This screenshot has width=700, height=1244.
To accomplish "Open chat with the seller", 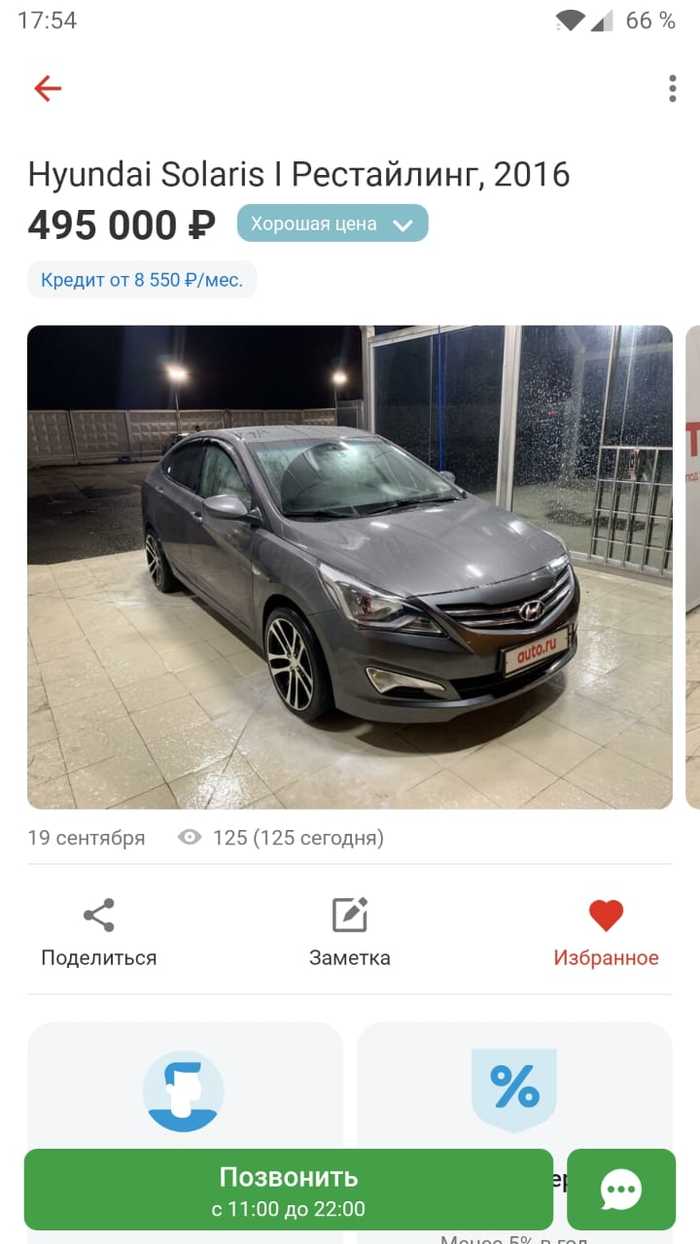I will tap(621, 1190).
